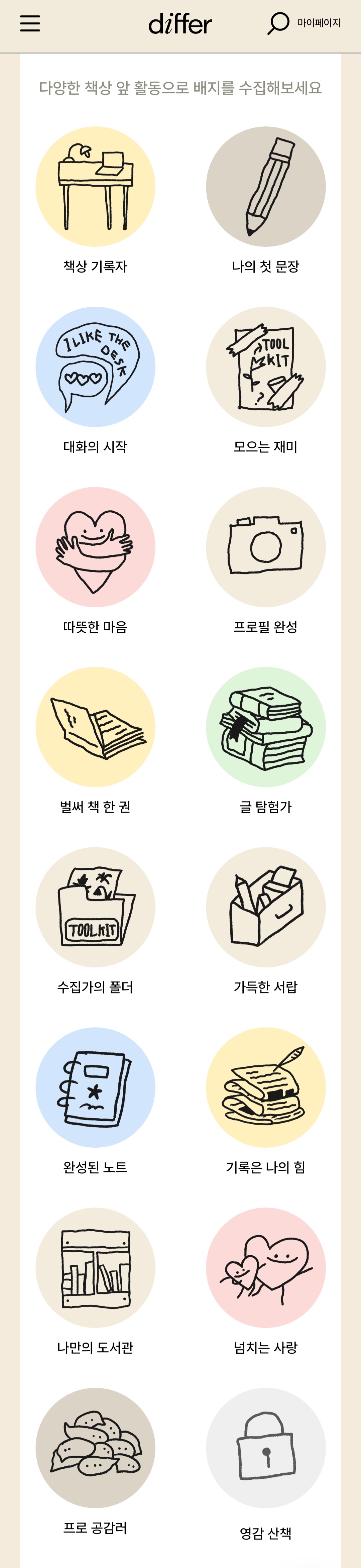Open the 글 탐험가 badge

tap(265, 727)
